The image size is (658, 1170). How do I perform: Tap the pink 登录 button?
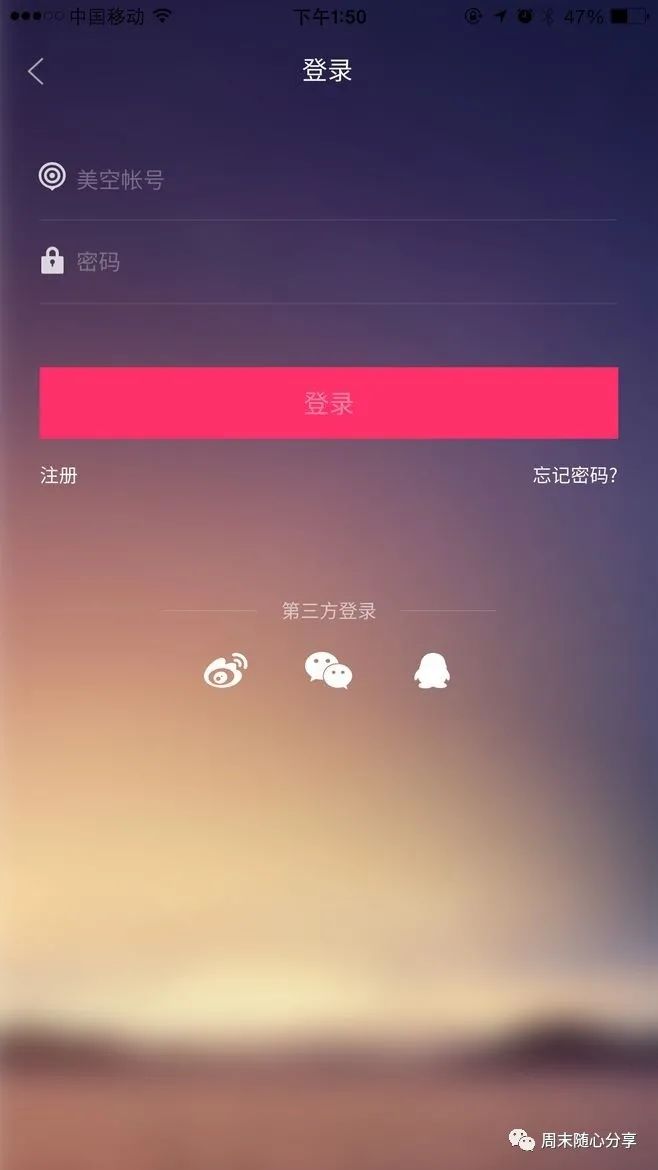(328, 403)
